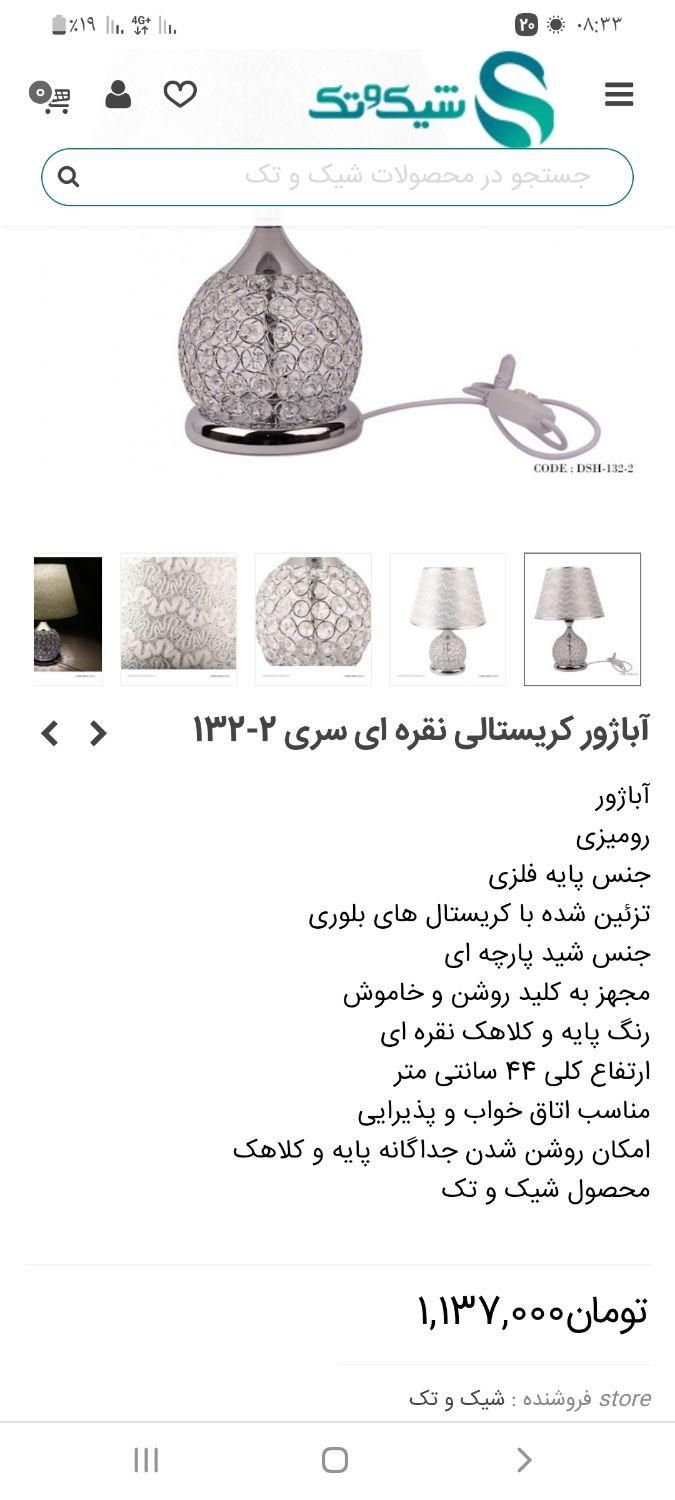Select the lamp without cord thumbnail

tap(448, 619)
